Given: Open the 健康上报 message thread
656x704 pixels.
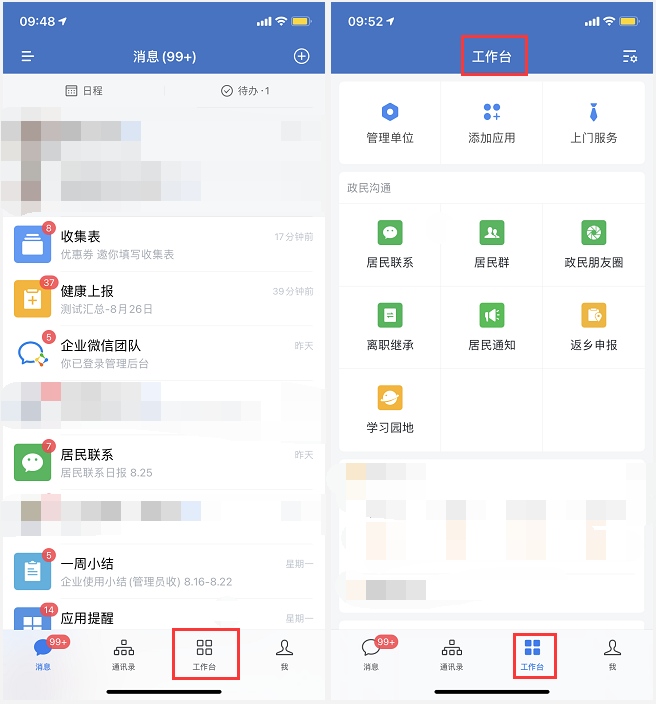Looking at the screenshot, I should coord(164,299).
